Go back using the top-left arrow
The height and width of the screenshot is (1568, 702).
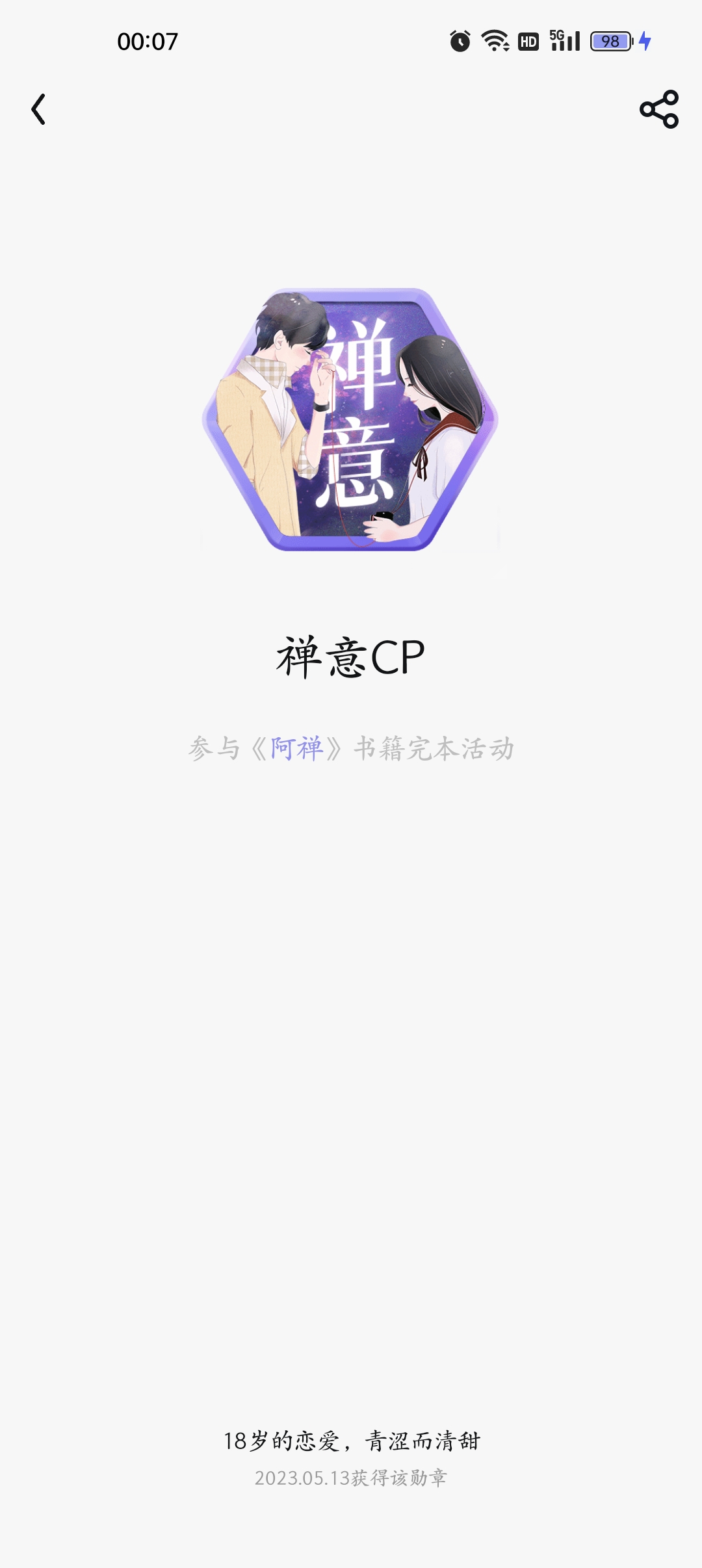coord(38,109)
